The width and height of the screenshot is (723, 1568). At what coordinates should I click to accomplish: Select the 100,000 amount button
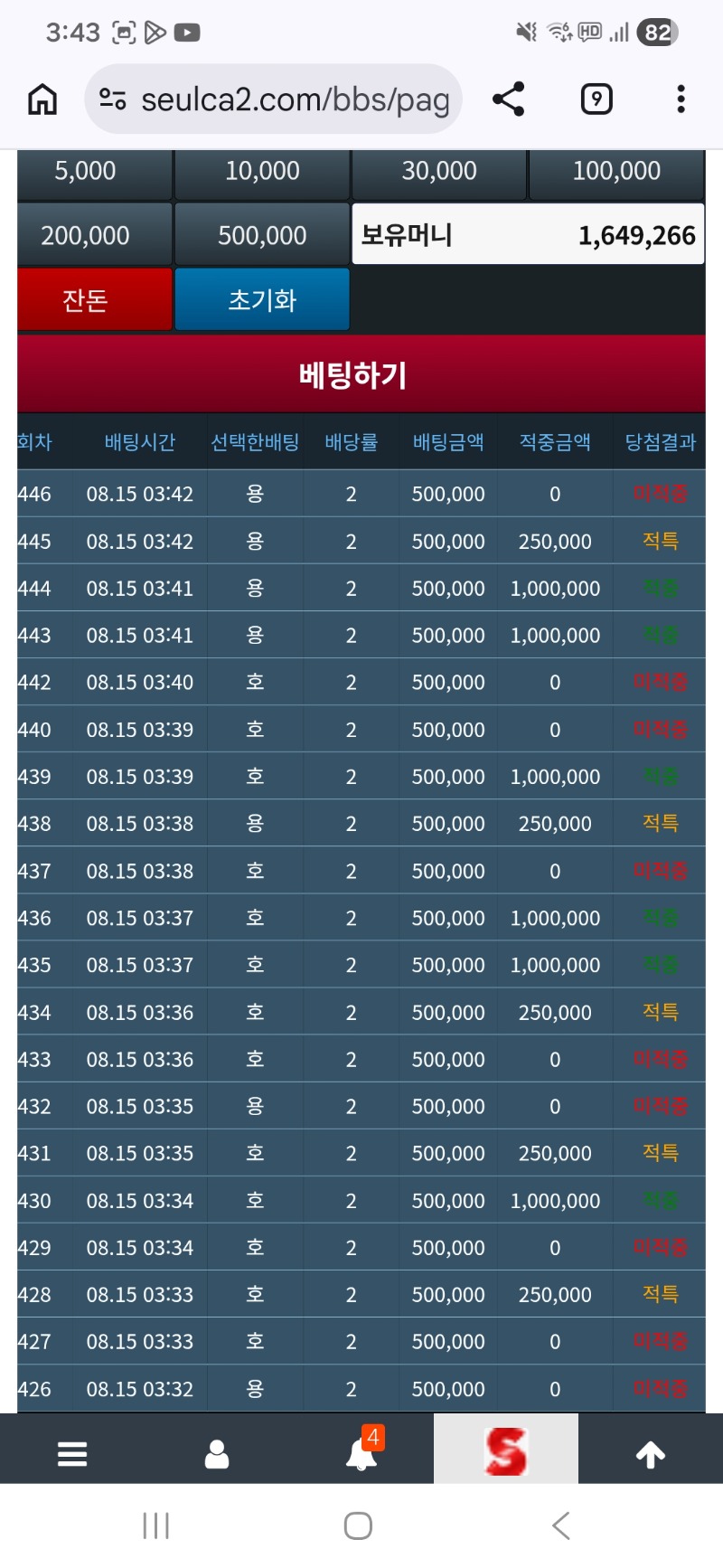[616, 171]
